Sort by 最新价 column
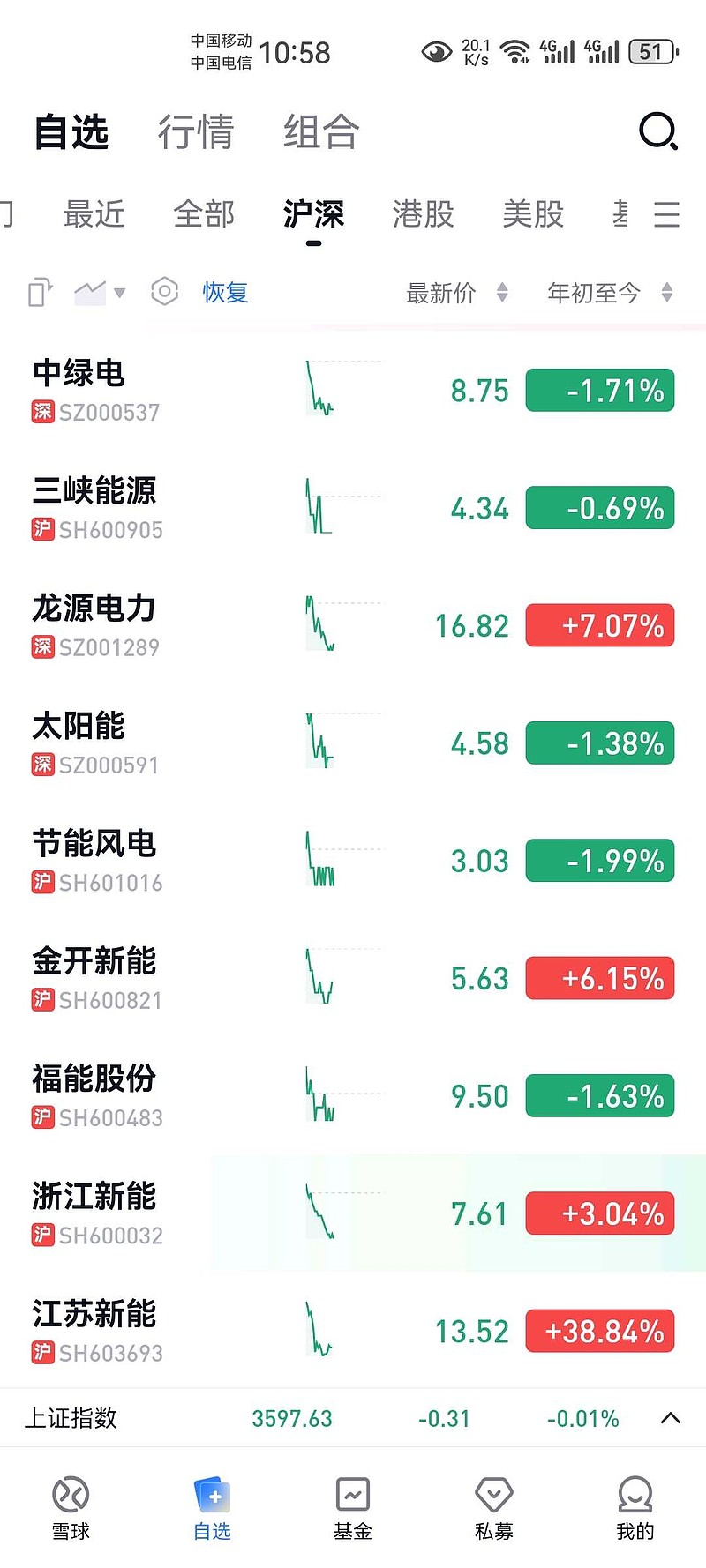 455,292
